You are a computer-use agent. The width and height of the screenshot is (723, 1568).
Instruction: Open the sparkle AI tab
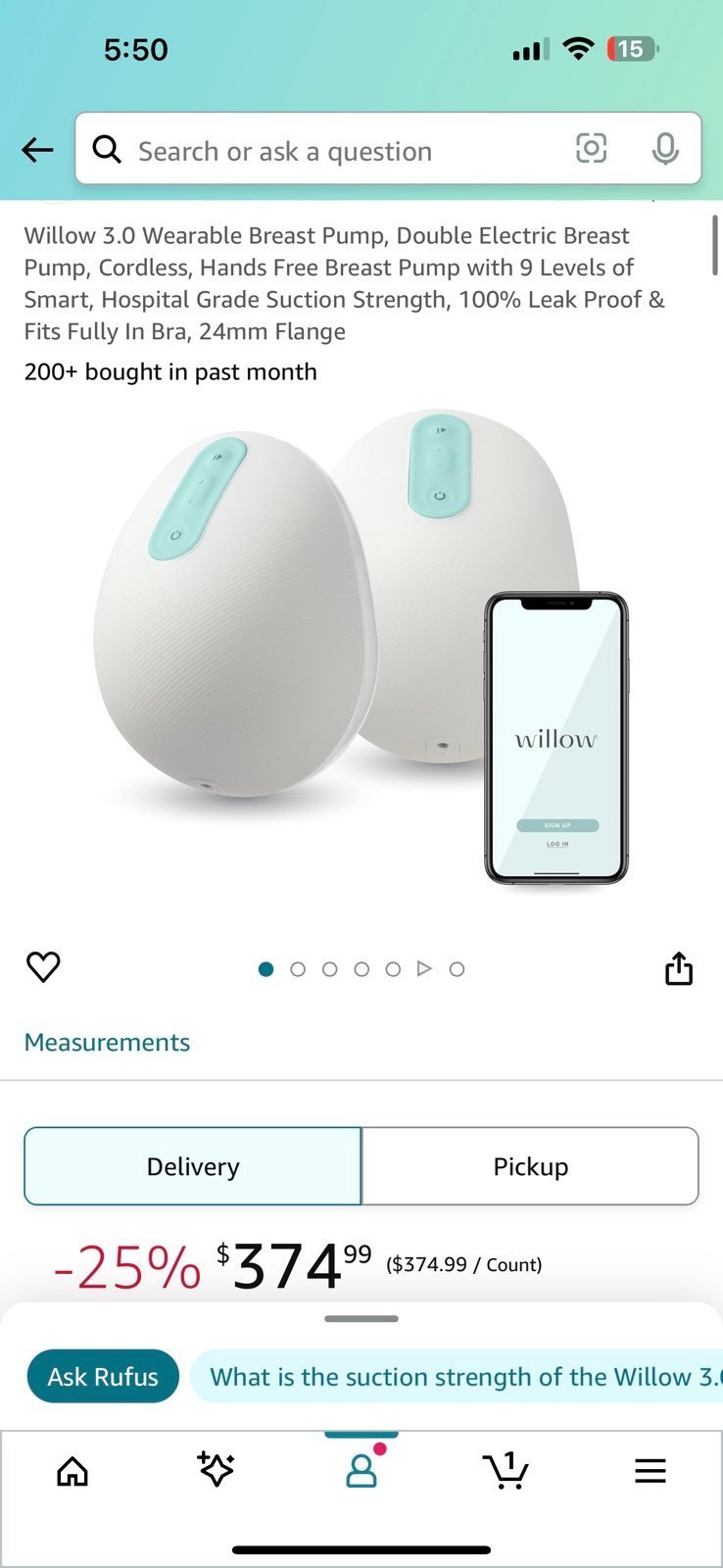pos(216,1470)
